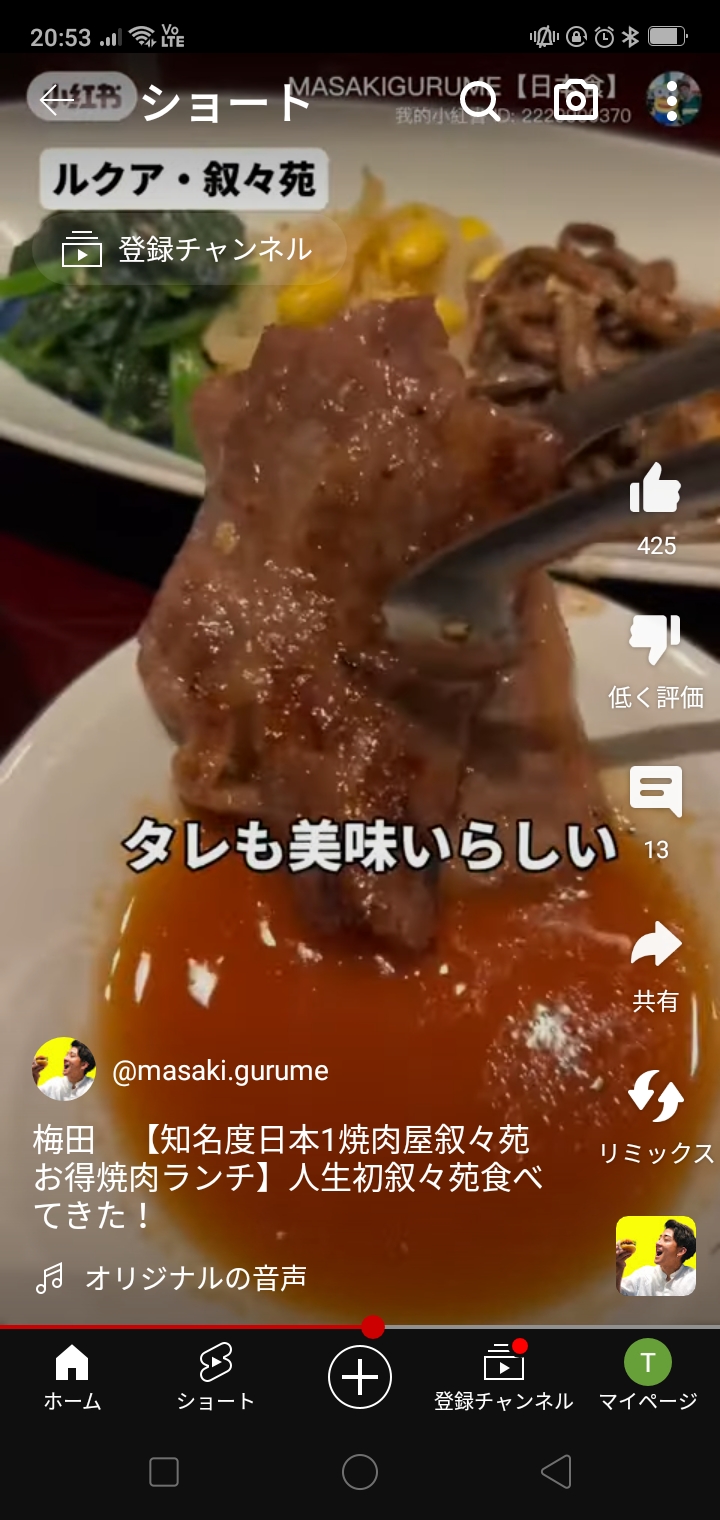Open the three-dot overflow menu

(672, 100)
